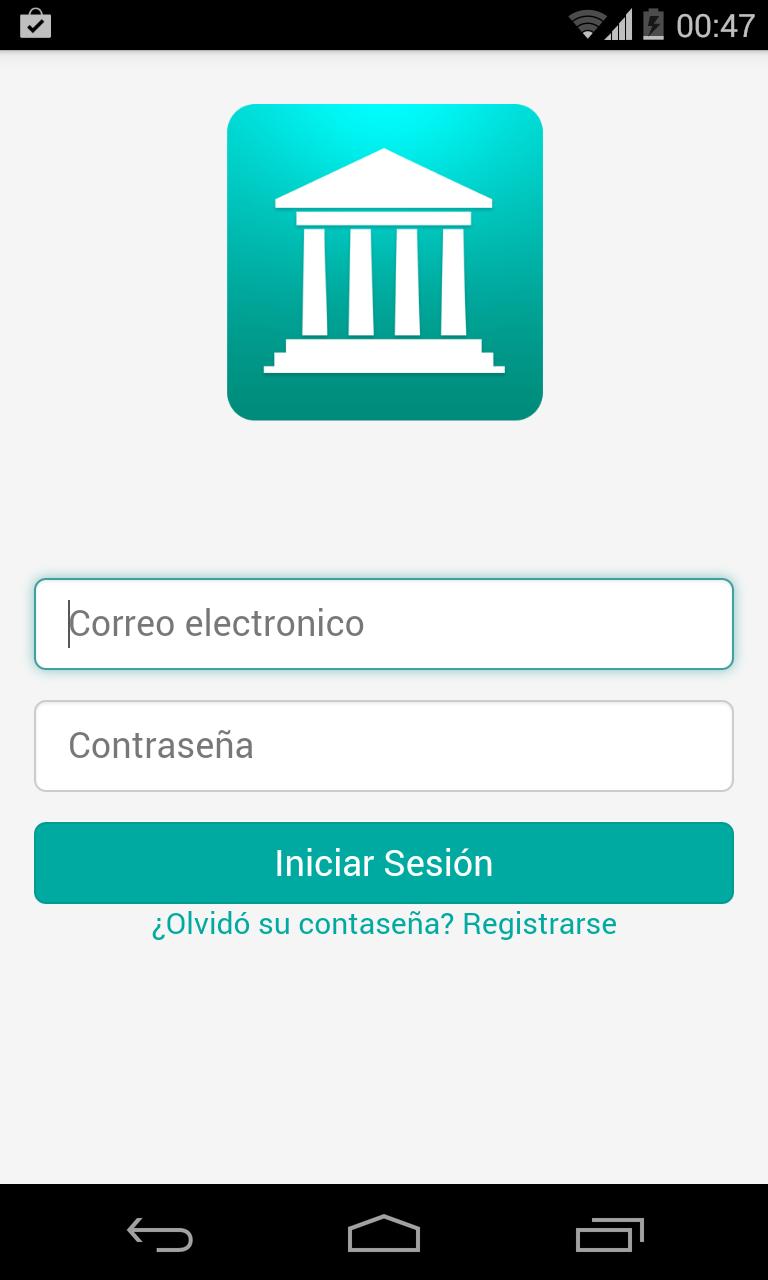Tap the bank building app logo

point(384,261)
